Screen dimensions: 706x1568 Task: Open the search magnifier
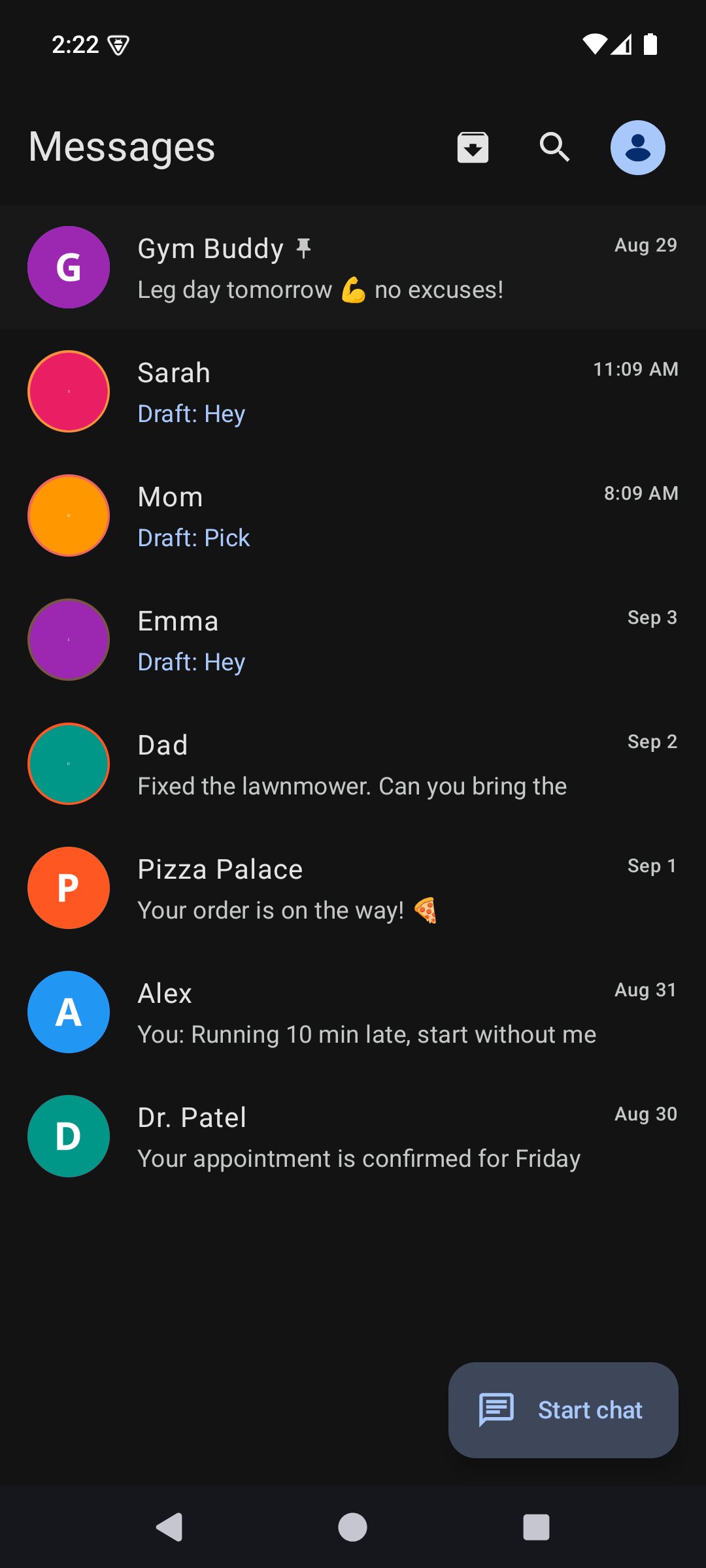point(554,147)
